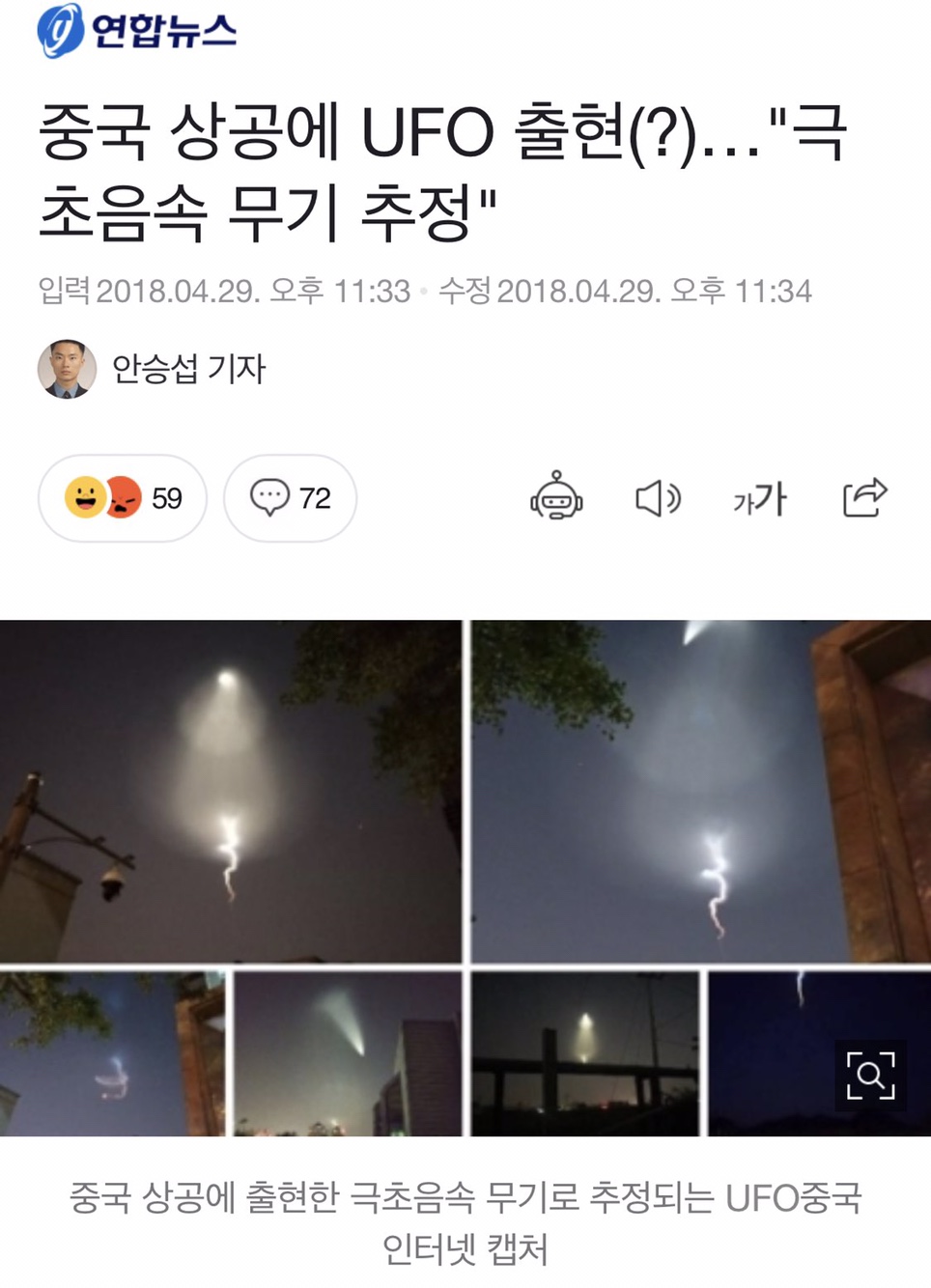Open the 72 comments

tap(291, 498)
